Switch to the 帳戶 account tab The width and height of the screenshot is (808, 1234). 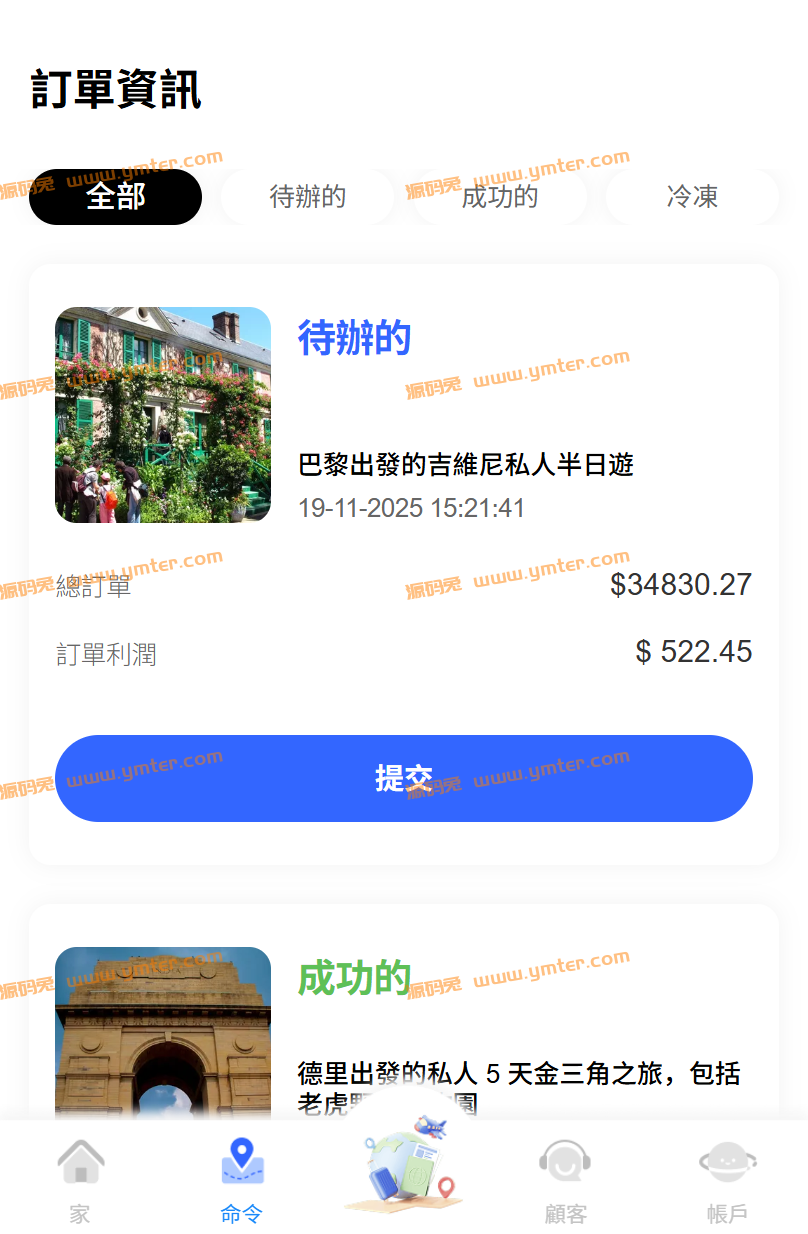pyautogui.click(x=727, y=1180)
